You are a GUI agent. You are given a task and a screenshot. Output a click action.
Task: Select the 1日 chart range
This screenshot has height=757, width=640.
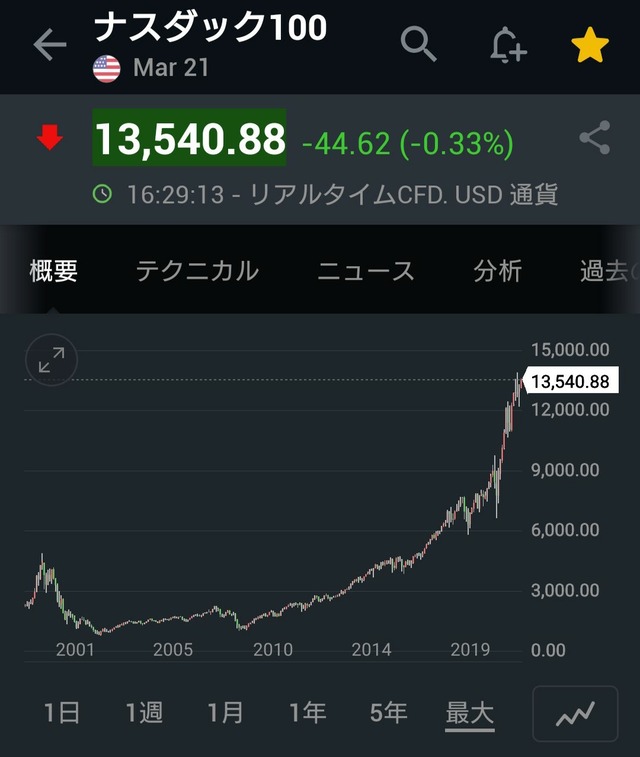[x=62, y=713]
